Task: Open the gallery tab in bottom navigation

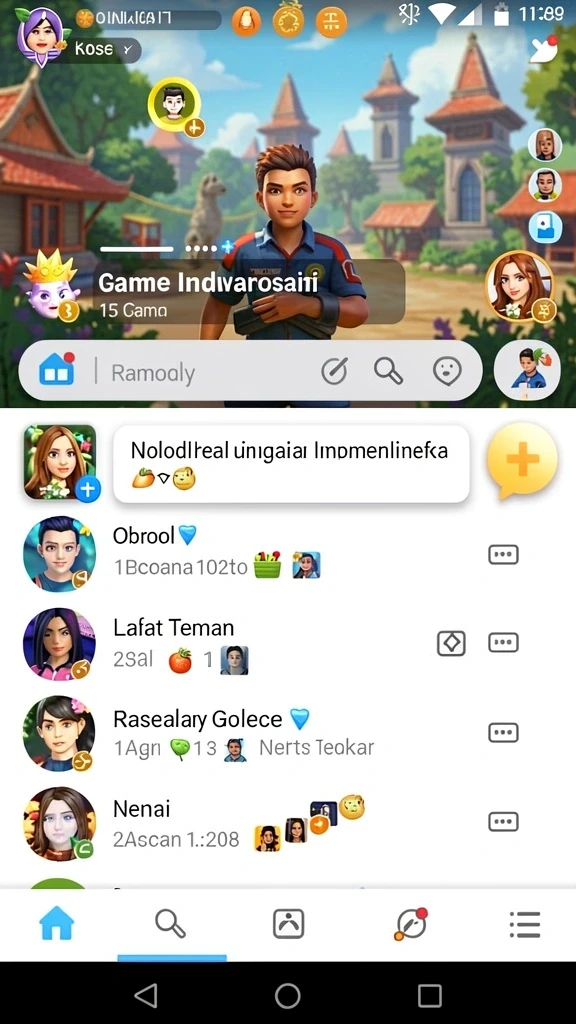Action: (x=288, y=924)
